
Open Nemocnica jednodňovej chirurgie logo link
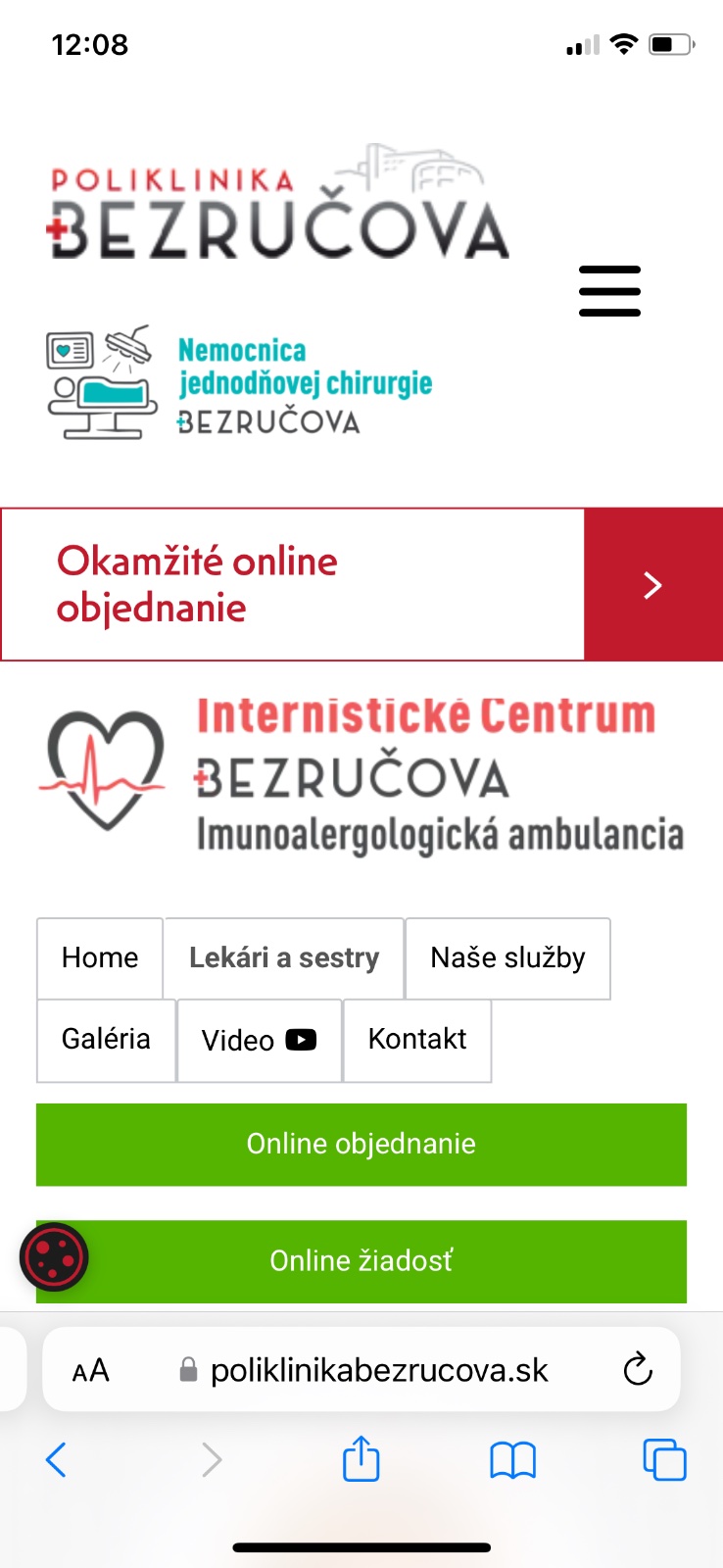coord(240,383)
